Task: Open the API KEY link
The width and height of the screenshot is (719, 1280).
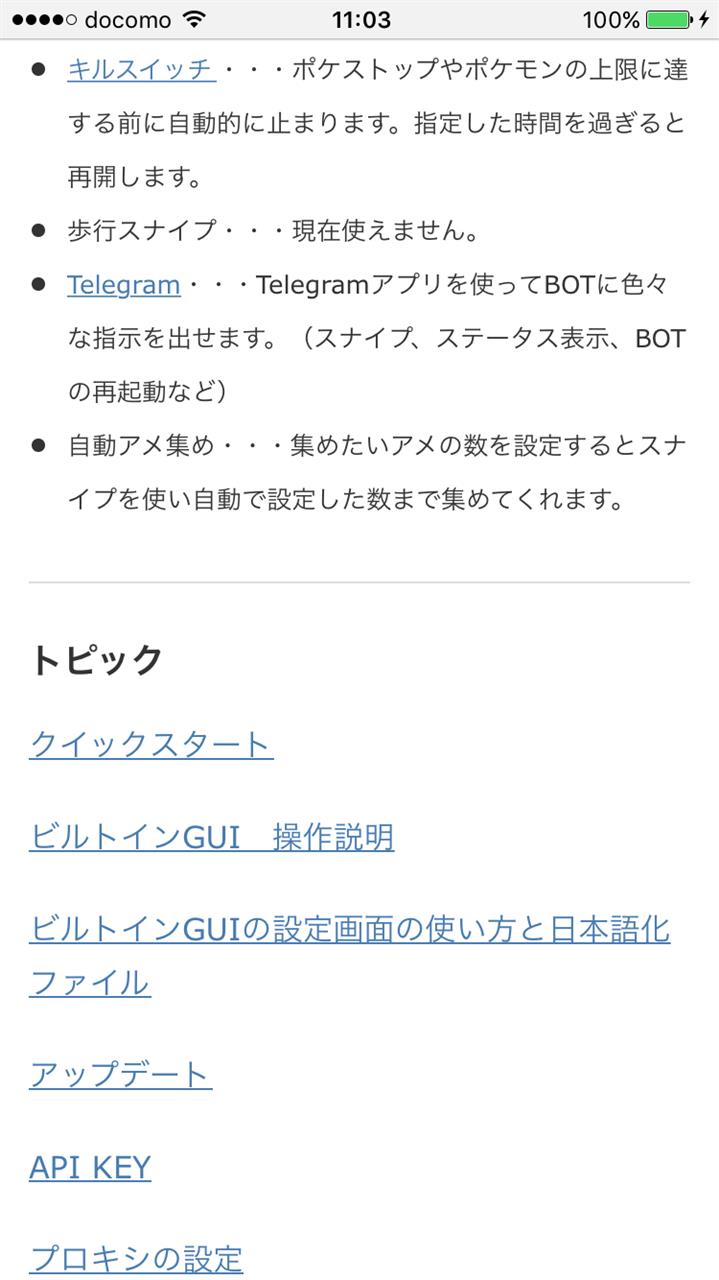Action: click(90, 1167)
